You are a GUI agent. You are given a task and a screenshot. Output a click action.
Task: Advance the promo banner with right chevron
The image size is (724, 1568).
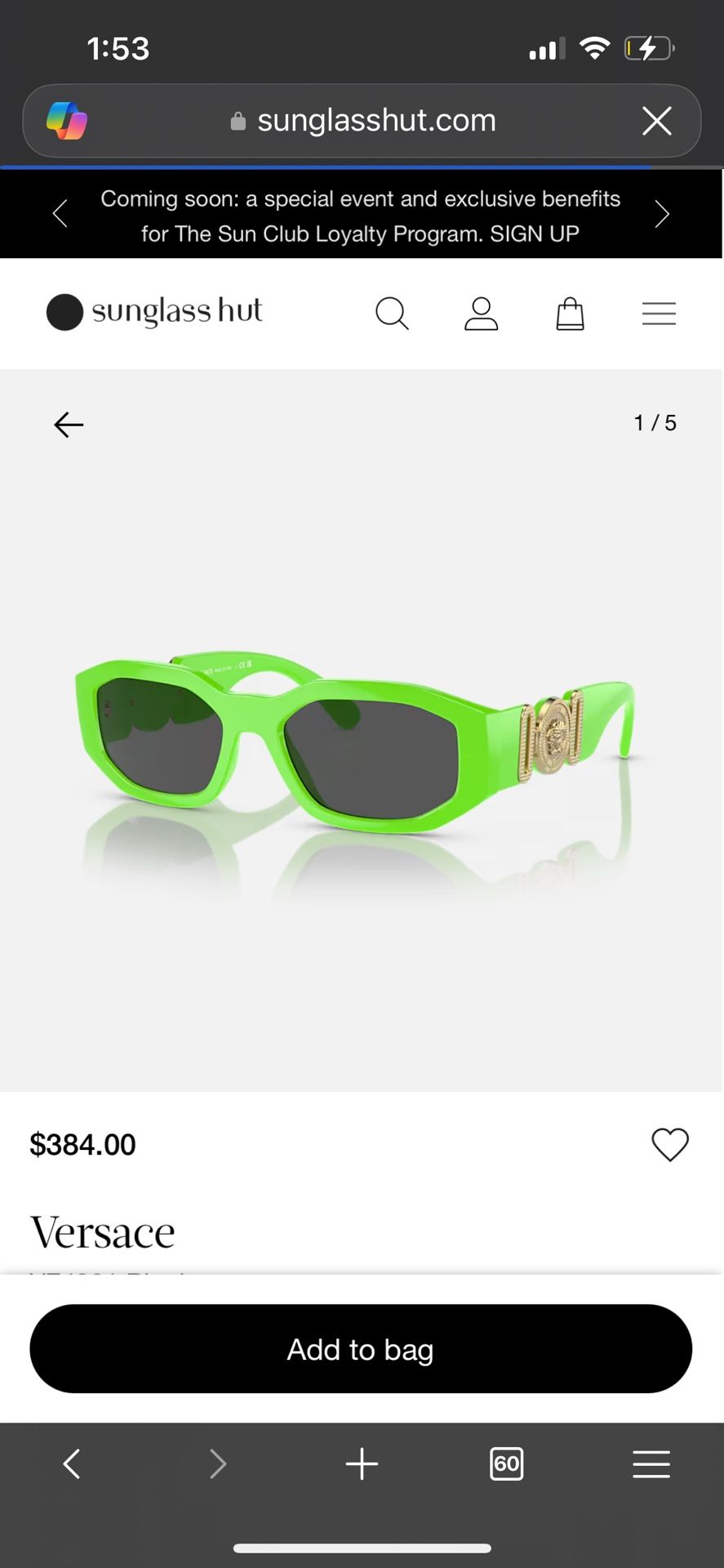point(663,213)
